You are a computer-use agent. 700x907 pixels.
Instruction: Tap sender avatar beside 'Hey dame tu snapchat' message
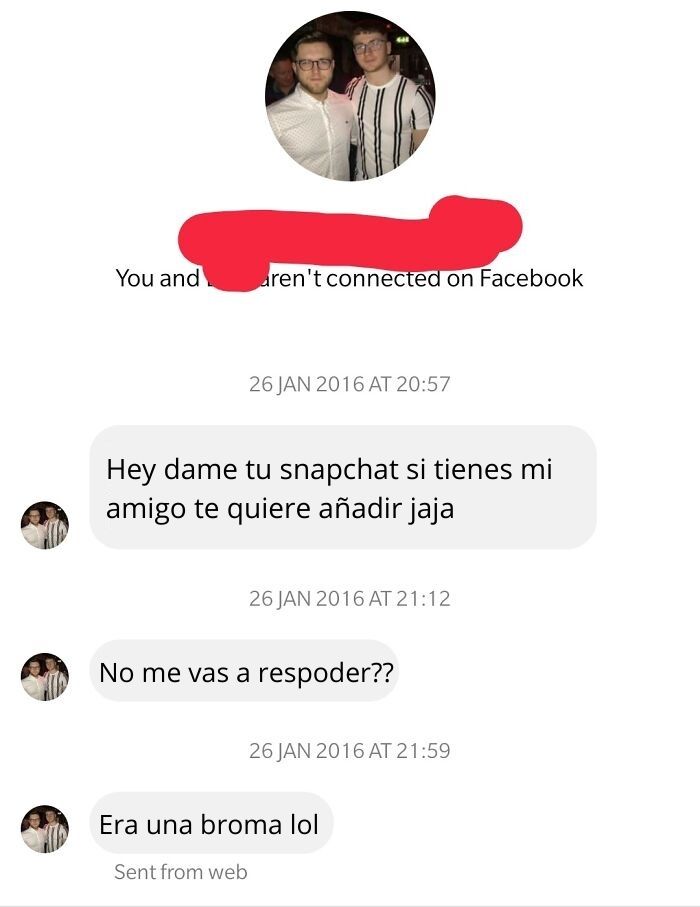click(45, 526)
